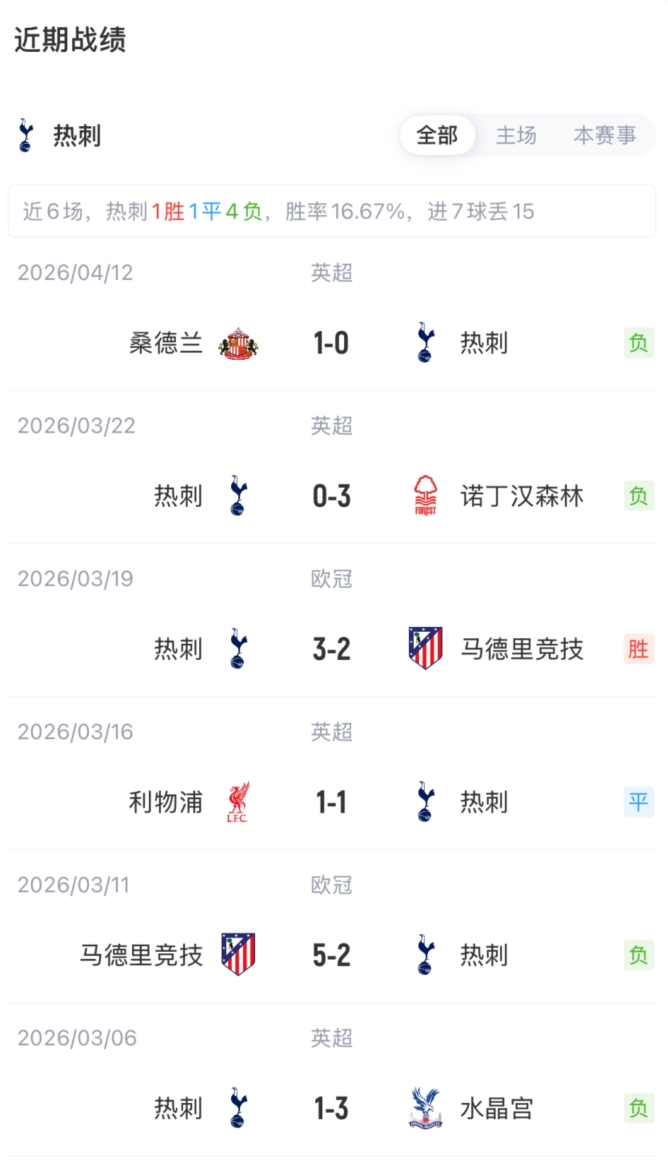Viewport: 668px width, 1161px height.
Task: Open the 热刺 0-3 诺丁汉森林 match
Action: [x=332, y=496]
